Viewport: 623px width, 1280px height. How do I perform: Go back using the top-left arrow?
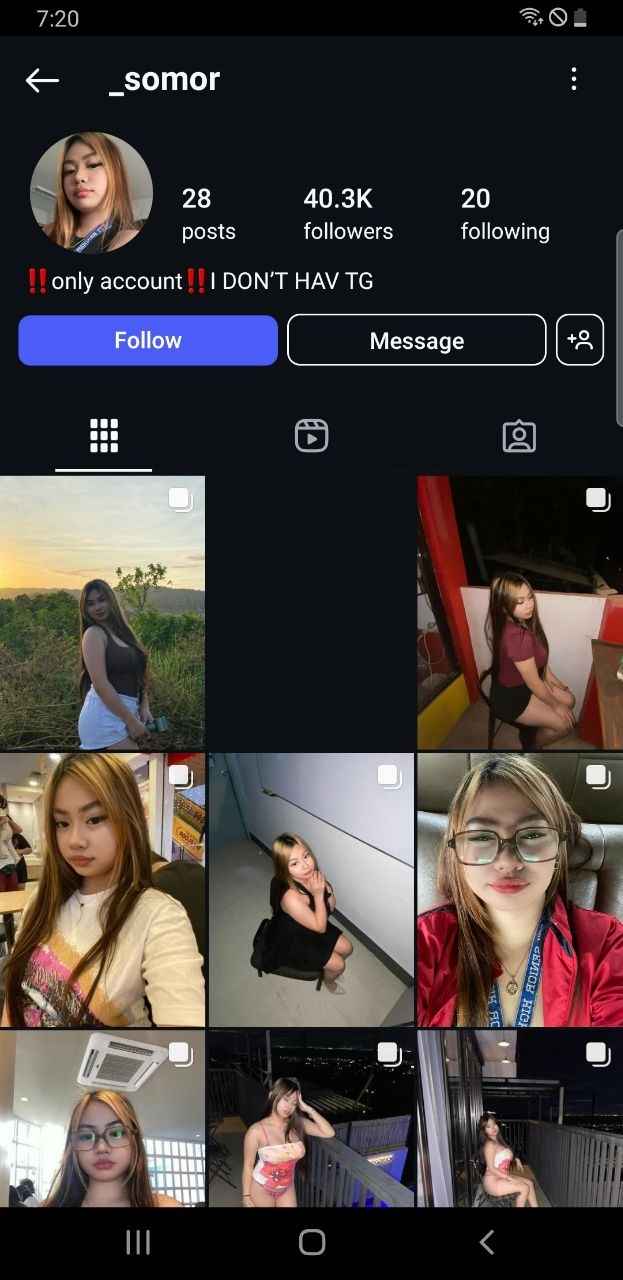pyautogui.click(x=42, y=80)
